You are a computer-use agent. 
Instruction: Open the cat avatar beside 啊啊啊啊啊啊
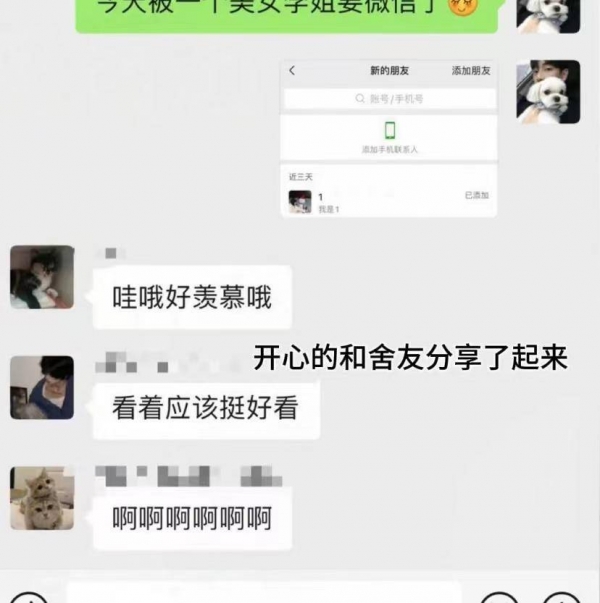click(x=42, y=497)
